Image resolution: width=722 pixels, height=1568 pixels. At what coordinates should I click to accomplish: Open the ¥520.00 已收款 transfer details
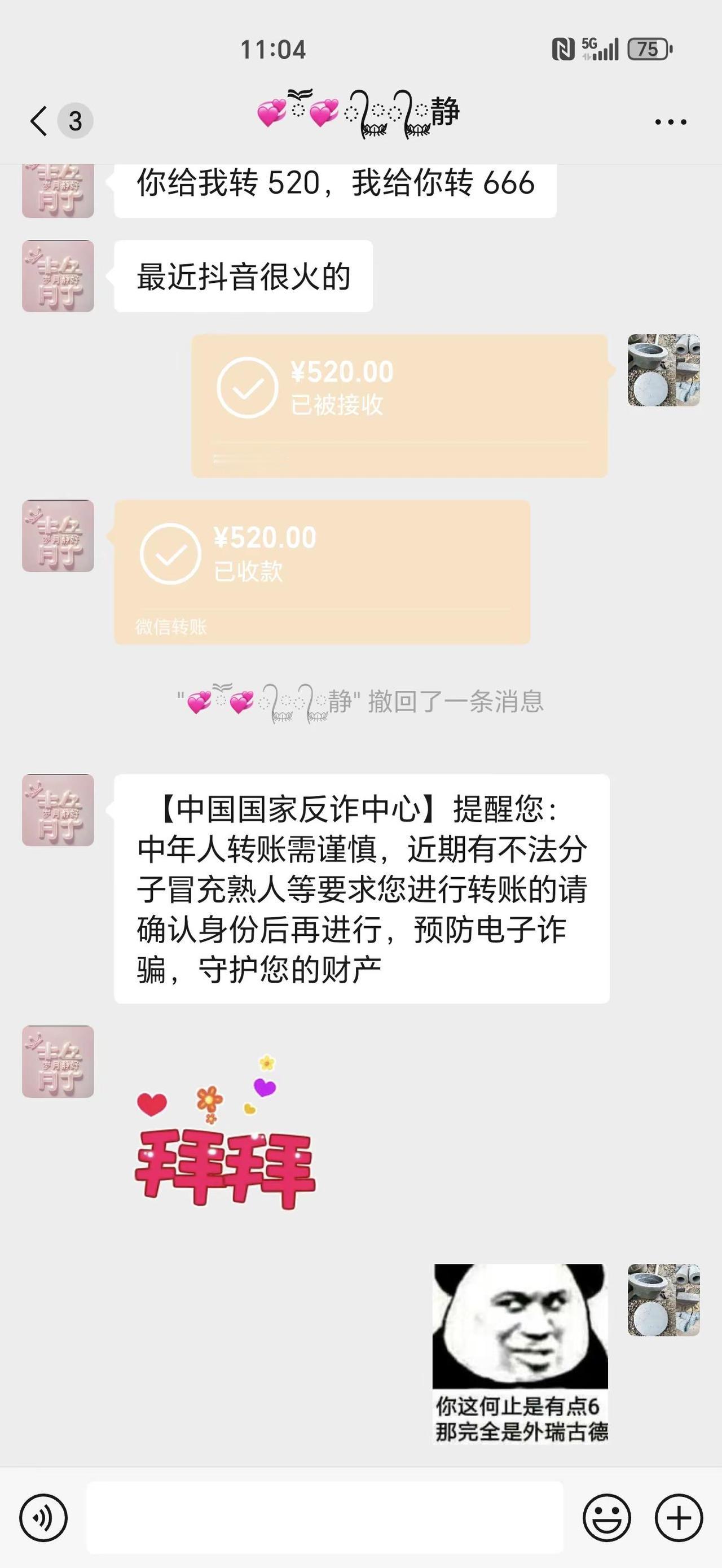(323, 572)
